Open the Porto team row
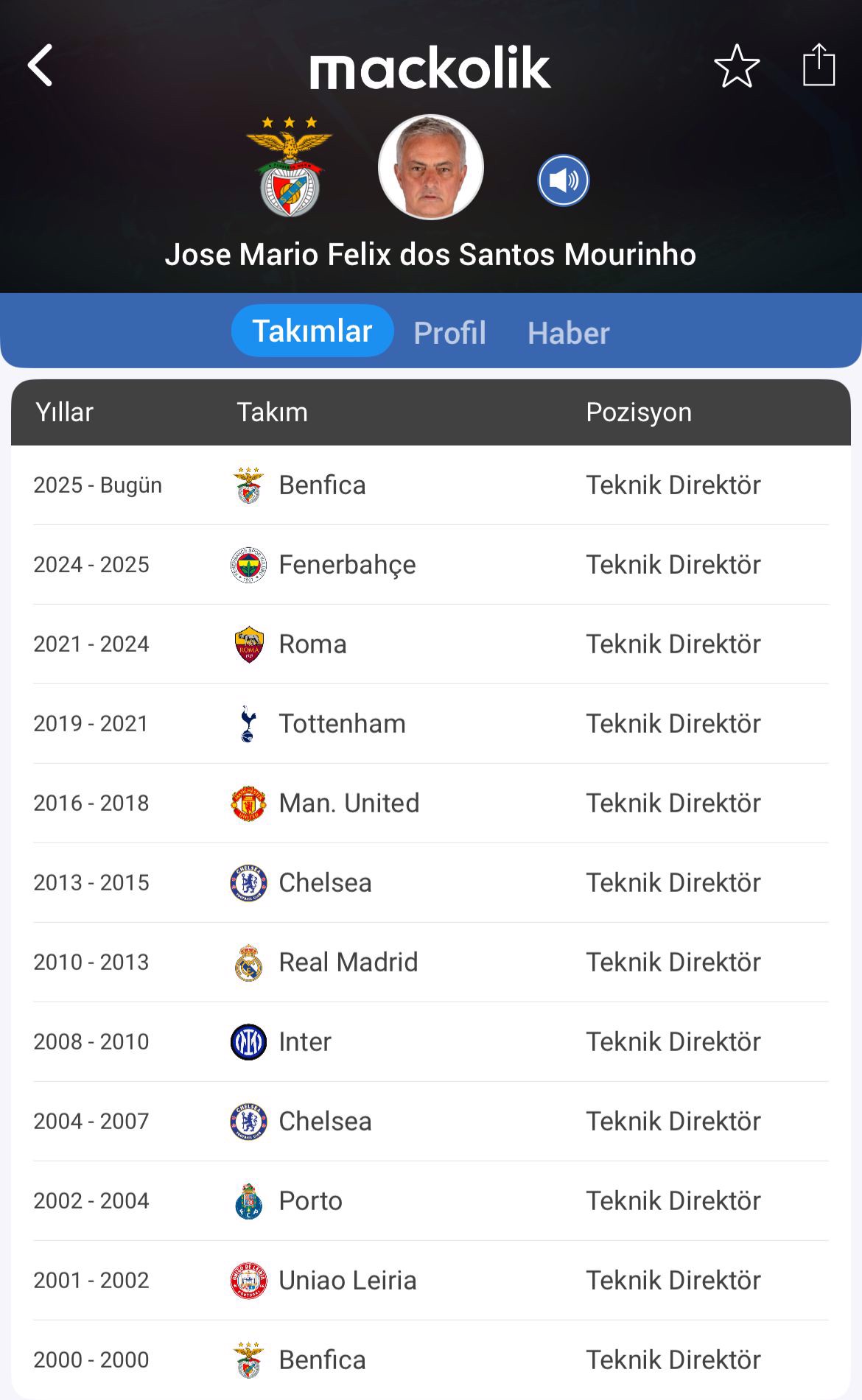 tap(431, 1201)
